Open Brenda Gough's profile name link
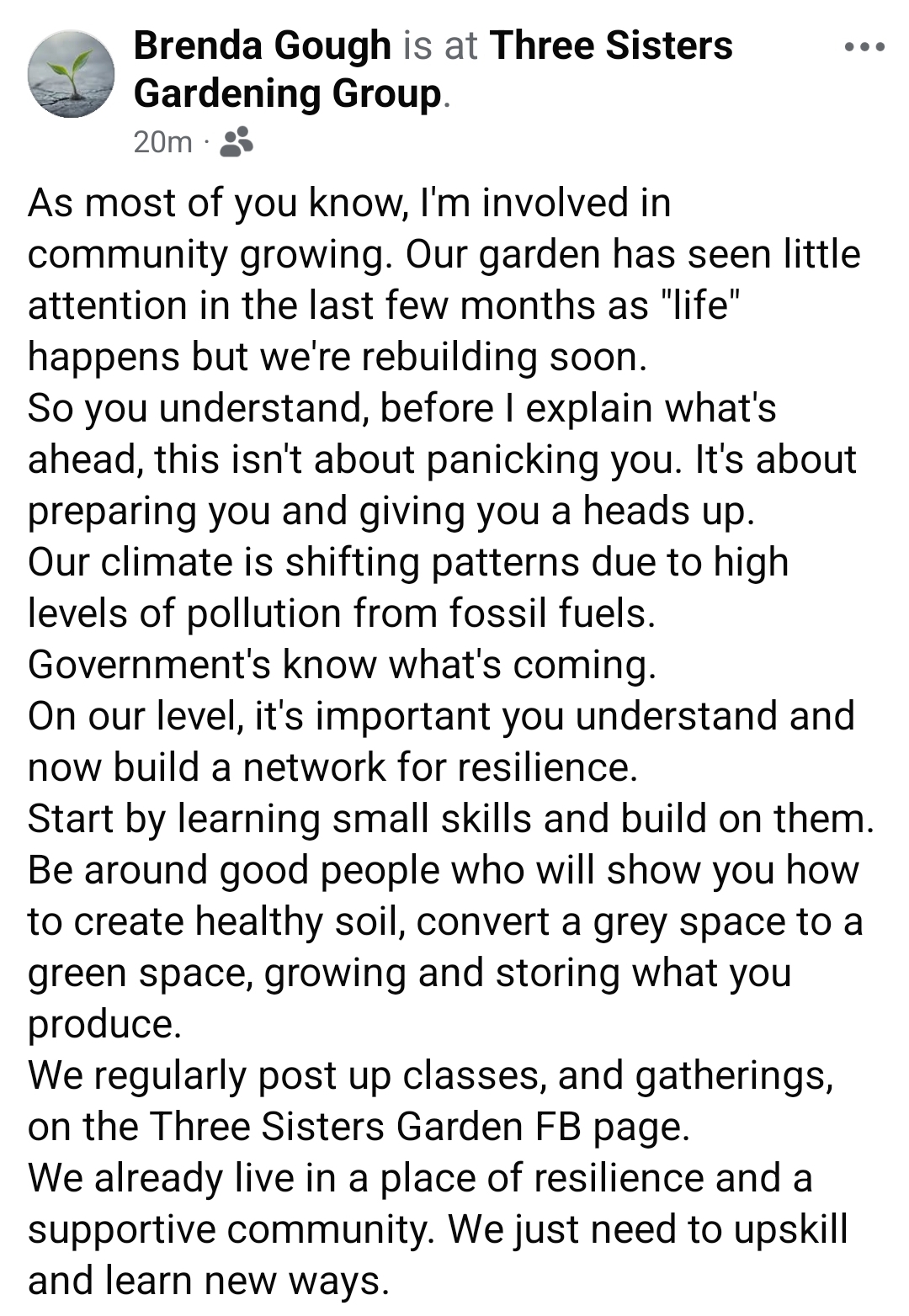Image resolution: width=909 pixels, height=1316 pixels. 263,45
